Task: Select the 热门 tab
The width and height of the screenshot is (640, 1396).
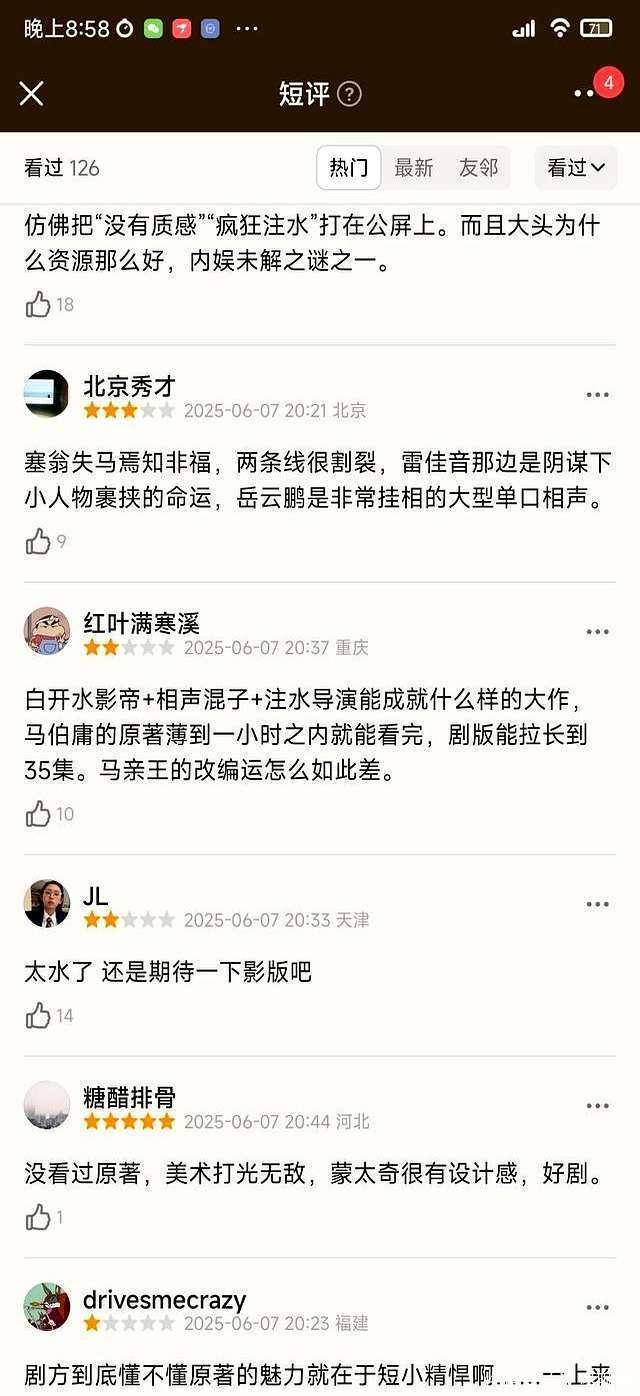Action: click(x=349, y=168)
